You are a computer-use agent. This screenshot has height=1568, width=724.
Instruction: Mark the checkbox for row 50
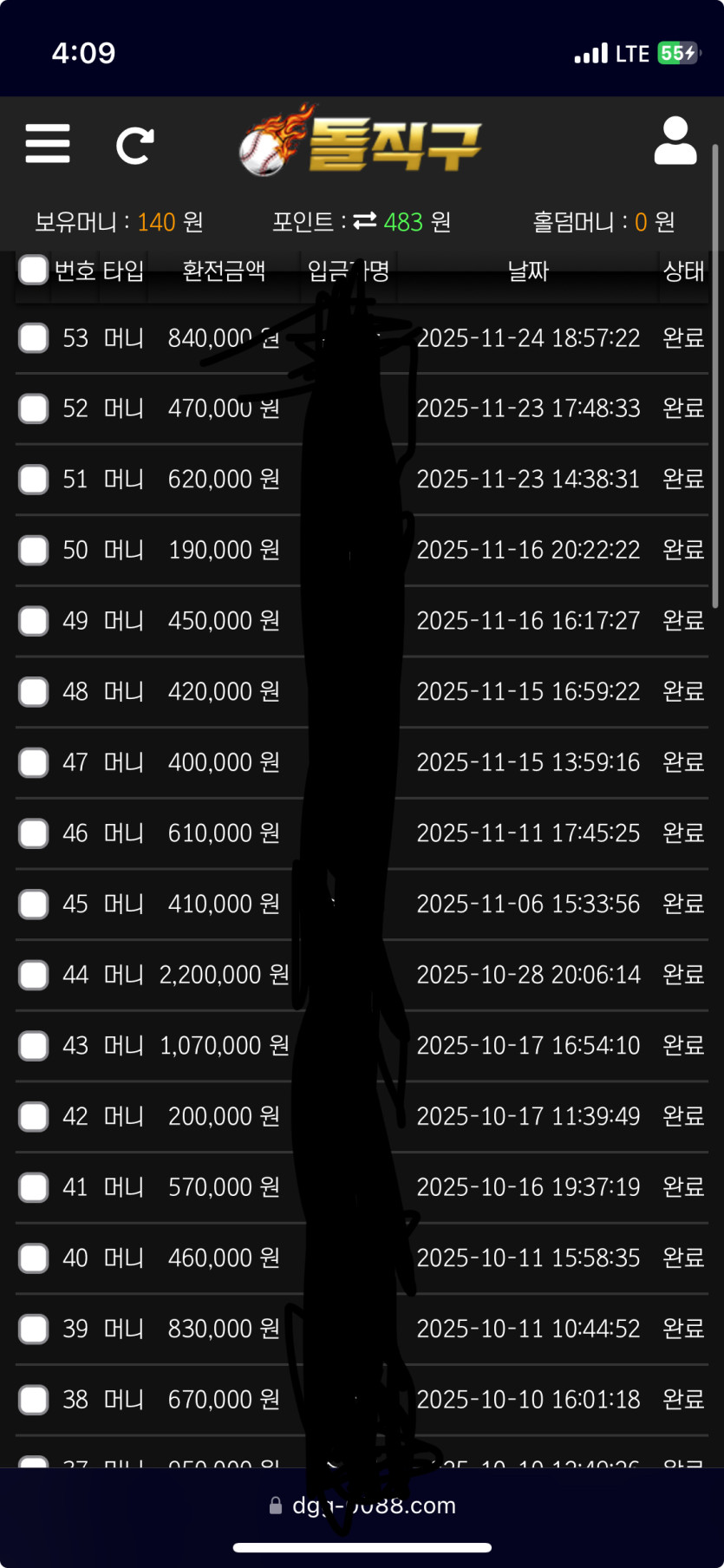[34, 550]
